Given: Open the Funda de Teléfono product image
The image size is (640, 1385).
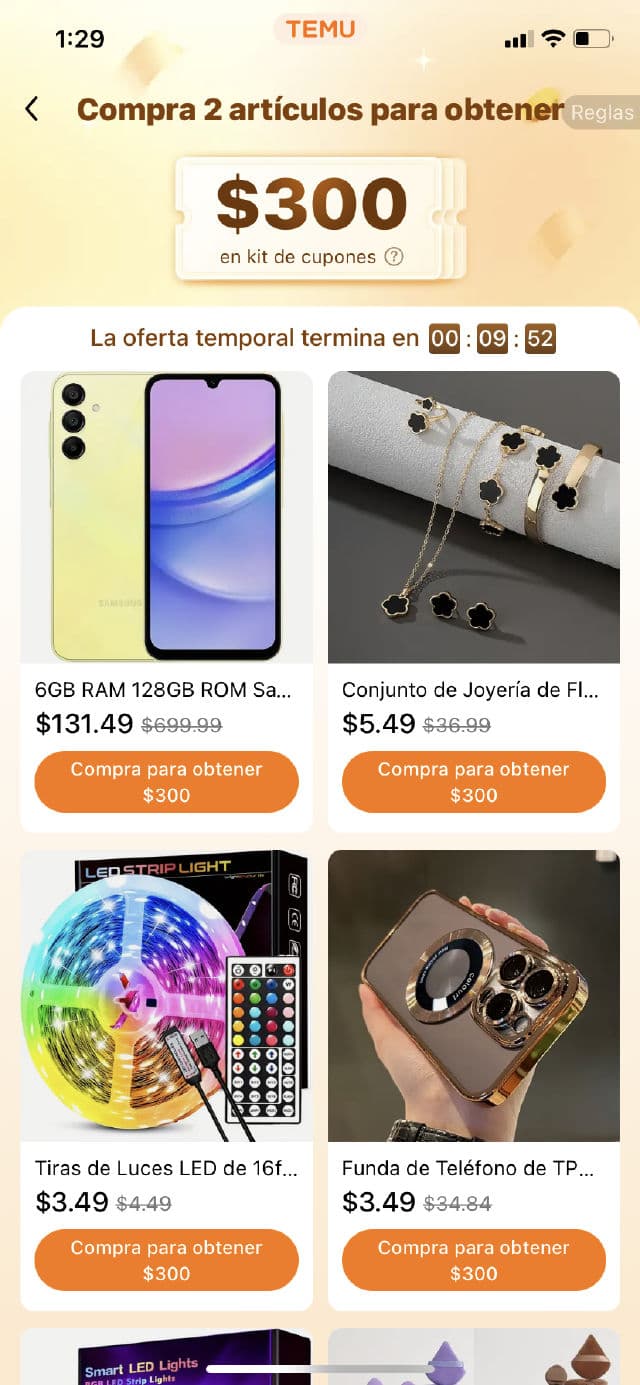Looking at the screenshot, I should click(474, 995).
